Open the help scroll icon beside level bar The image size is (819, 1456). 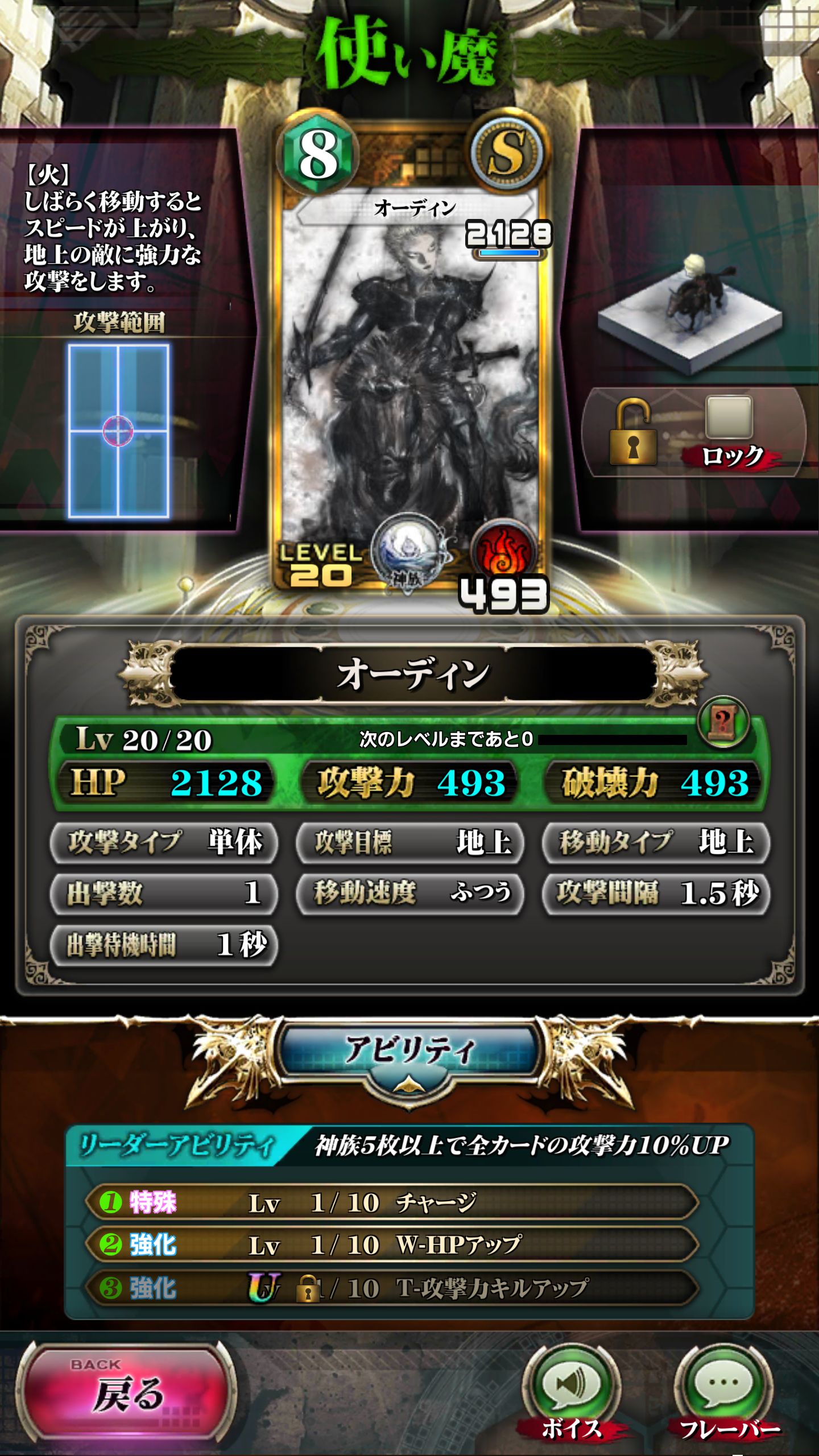click(x=722, y=722)
